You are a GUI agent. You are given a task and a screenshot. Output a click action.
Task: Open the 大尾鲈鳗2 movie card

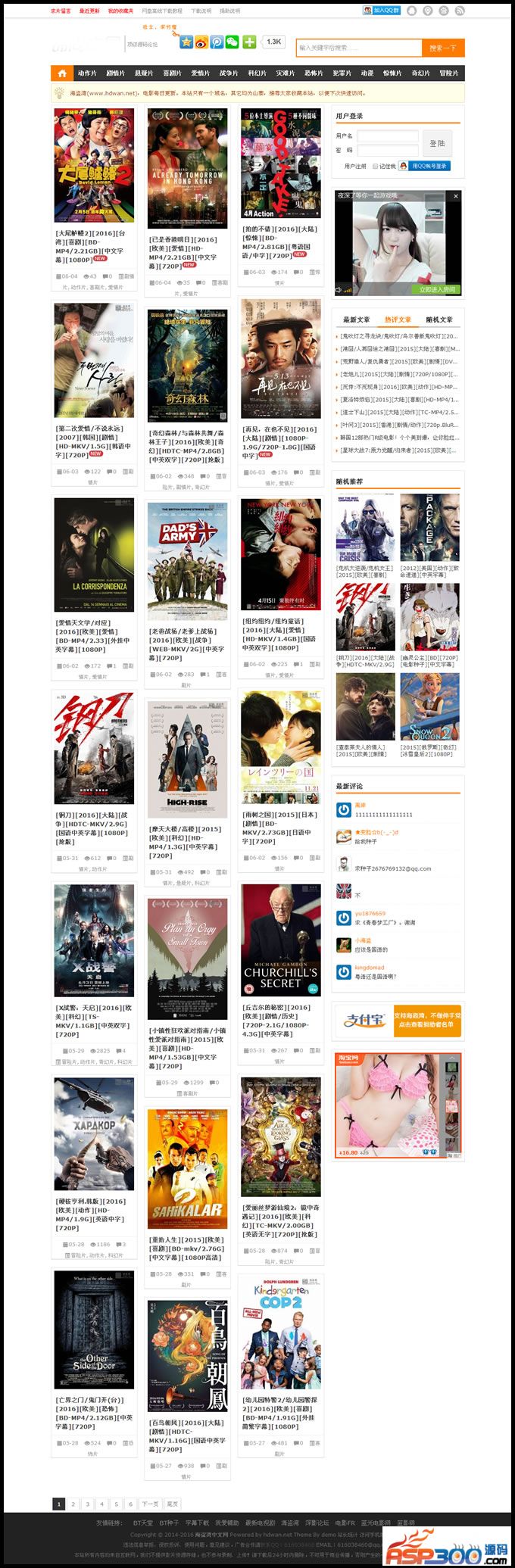click(x=94, y=167)
